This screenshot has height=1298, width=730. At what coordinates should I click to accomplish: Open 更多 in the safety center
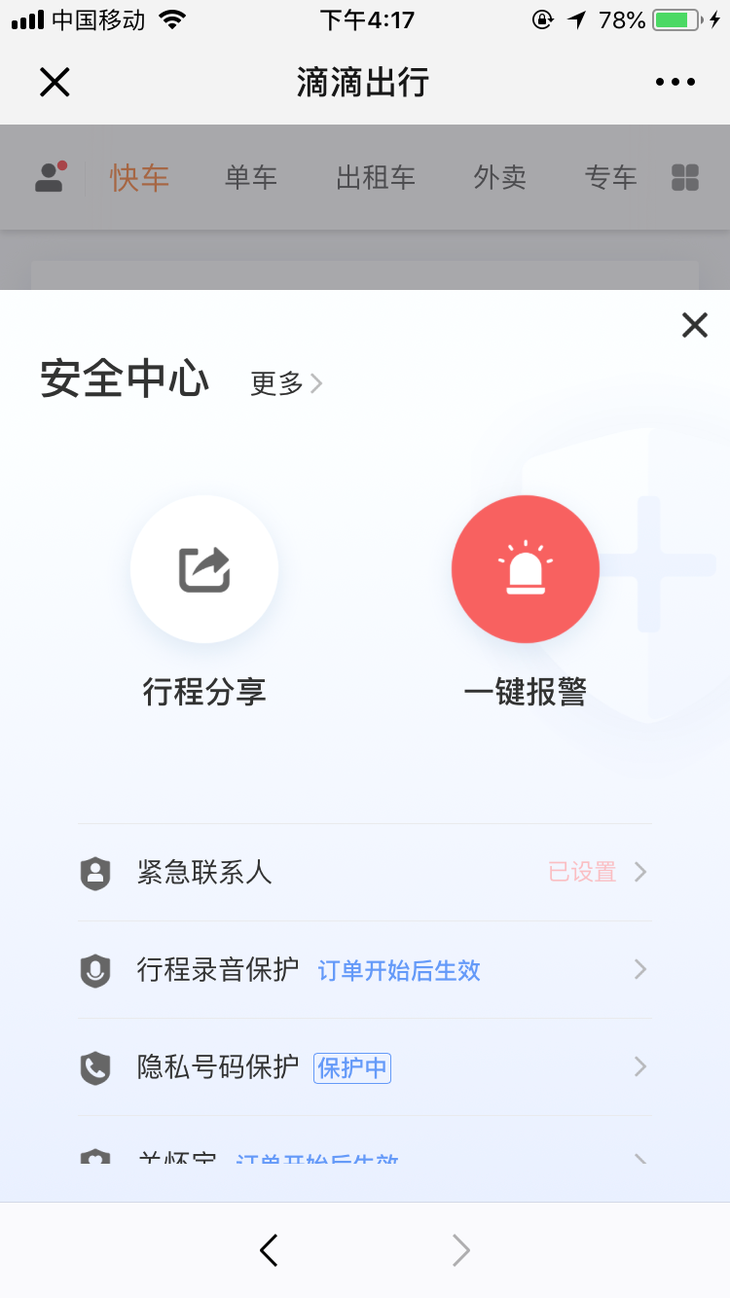tap(286, 383)
